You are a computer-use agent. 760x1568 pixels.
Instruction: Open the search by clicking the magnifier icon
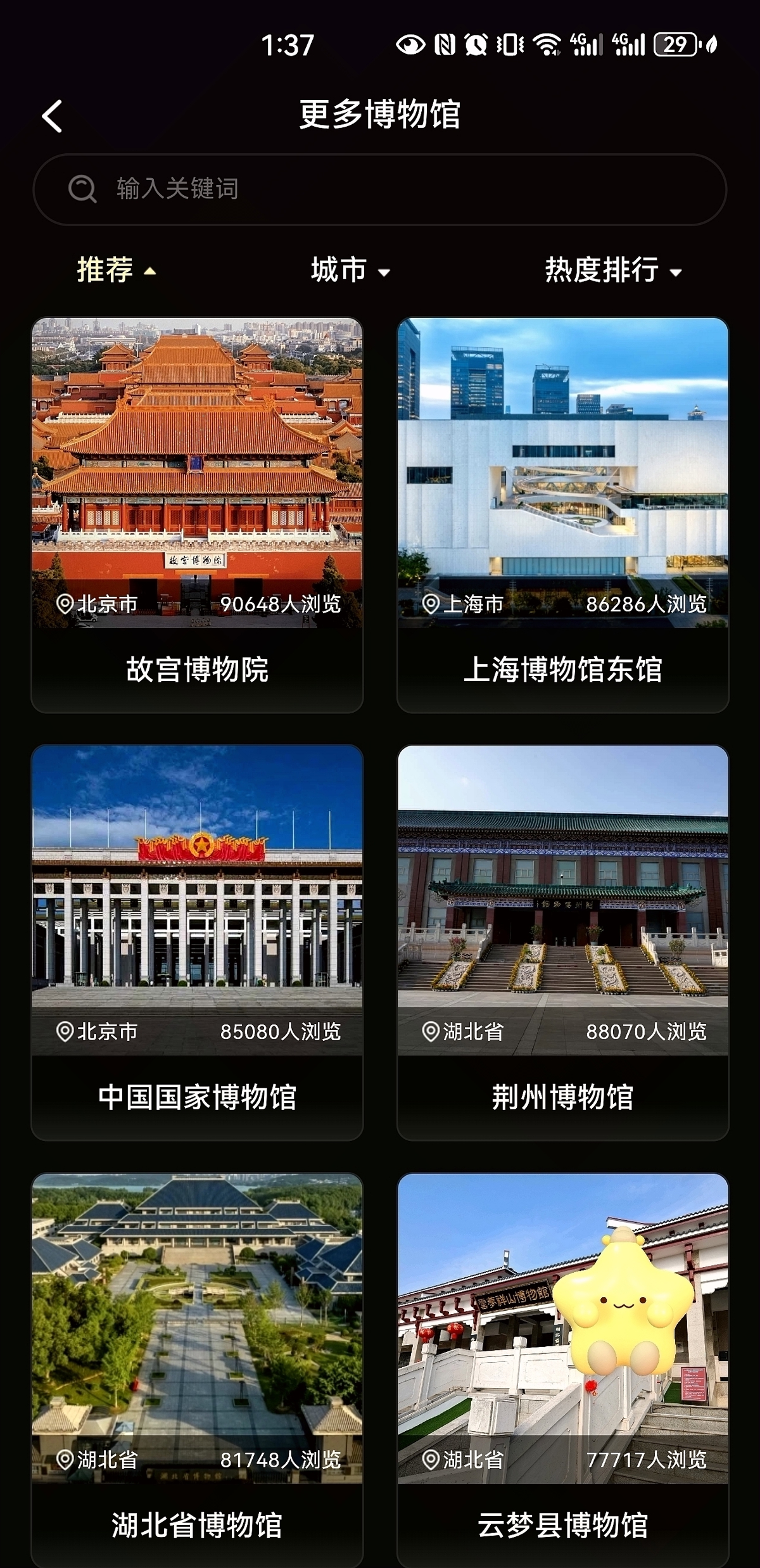(x=81, y=188)
